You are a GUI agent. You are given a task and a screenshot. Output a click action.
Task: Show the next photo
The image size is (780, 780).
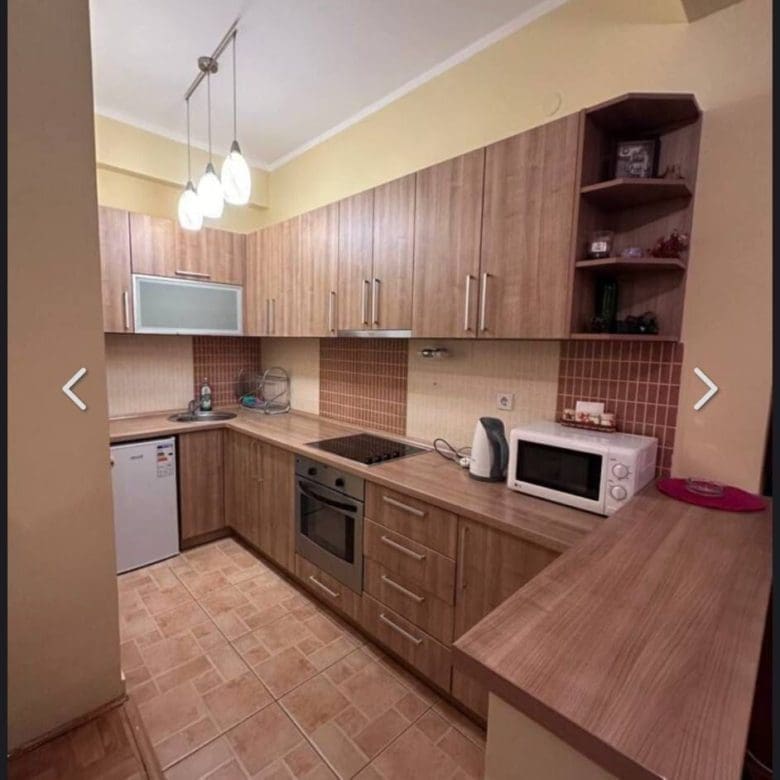point(705,389)
